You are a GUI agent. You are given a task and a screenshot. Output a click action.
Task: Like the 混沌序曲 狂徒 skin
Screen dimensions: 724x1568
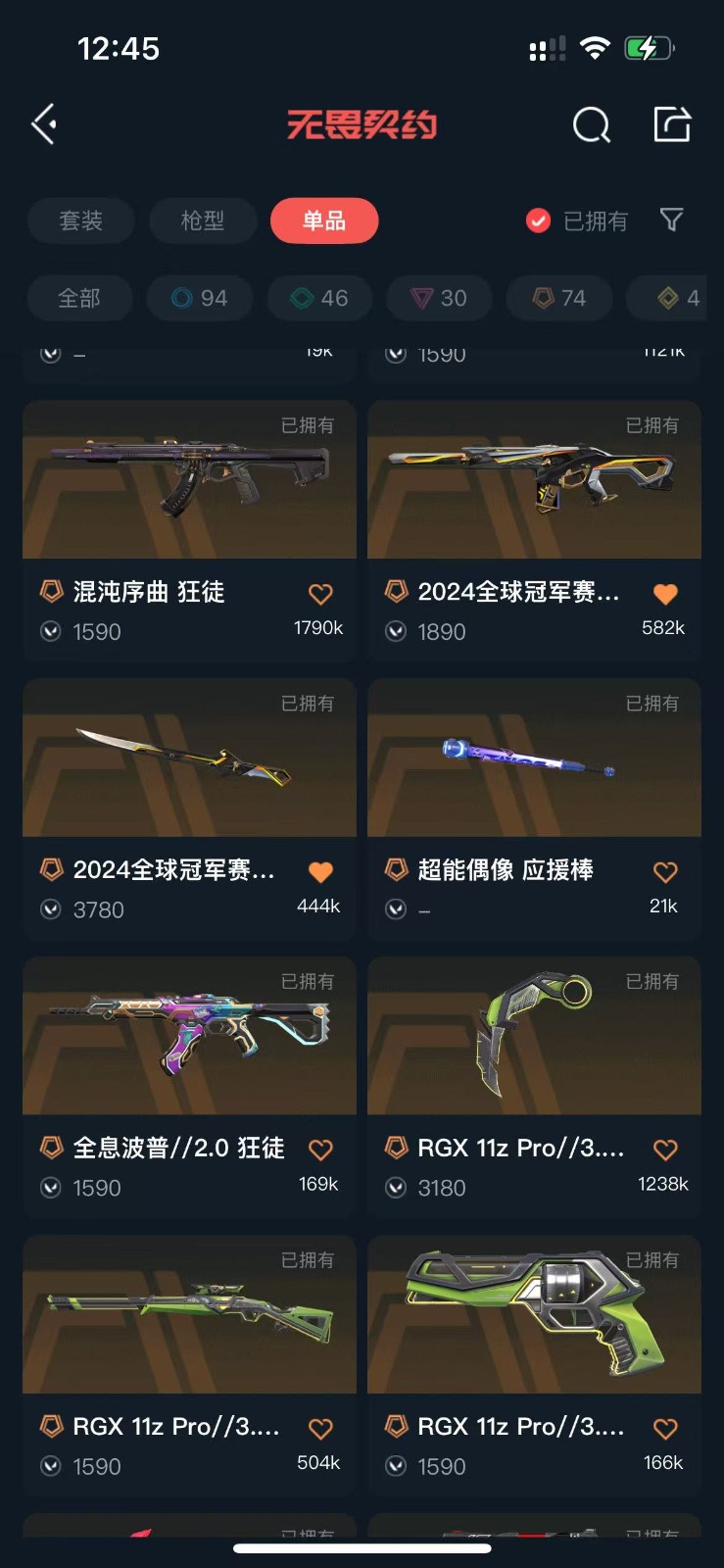(x=320, y=594)
